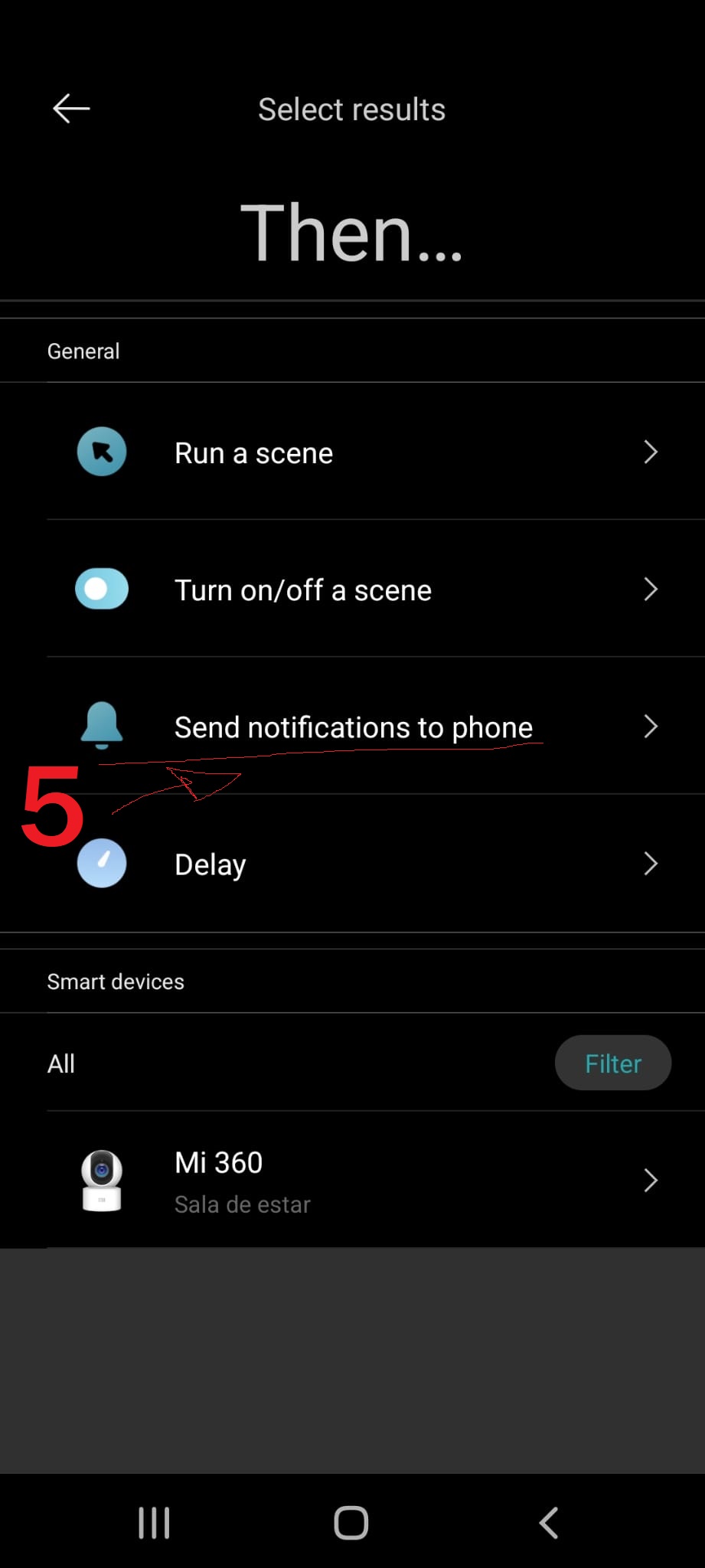Select Turn on/off a scene
The image size is (705, 1568).
pos(352,589)
